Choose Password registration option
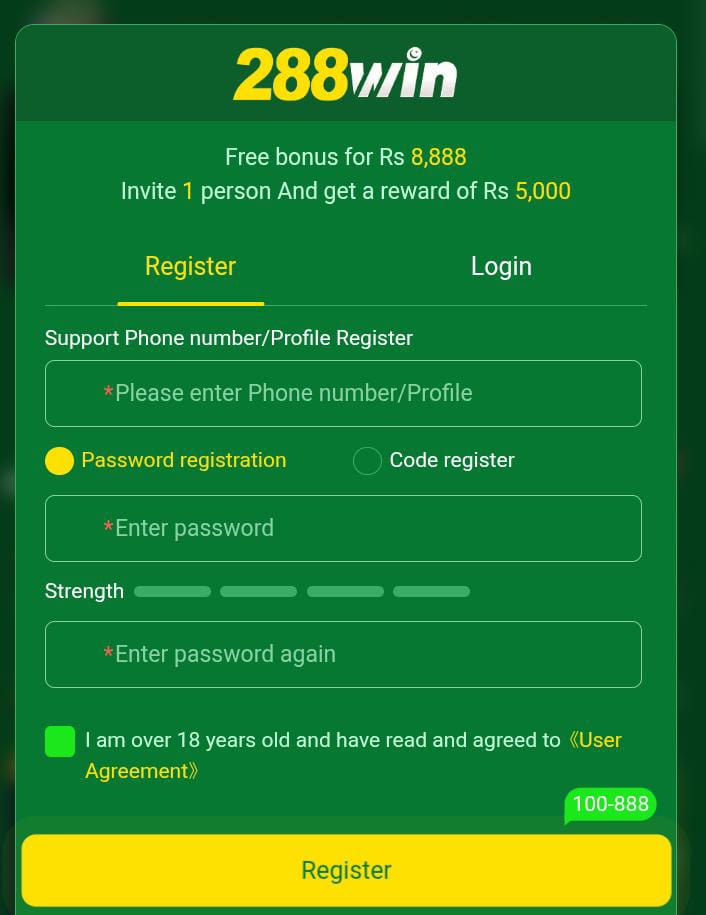This screenshot has width=706, height=915. [x=60, y=461]
